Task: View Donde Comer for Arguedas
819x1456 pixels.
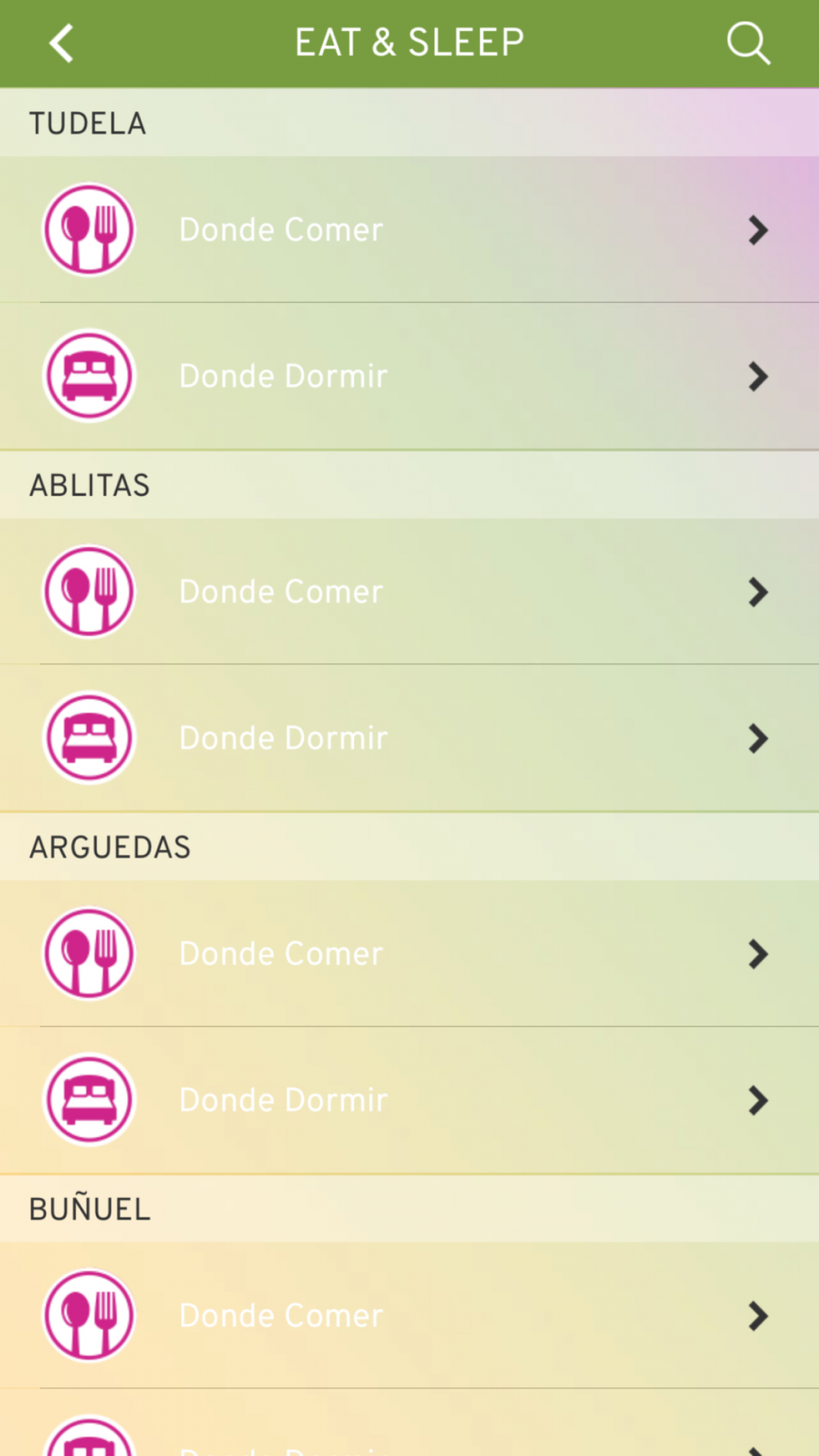Action: coord(409,953)
